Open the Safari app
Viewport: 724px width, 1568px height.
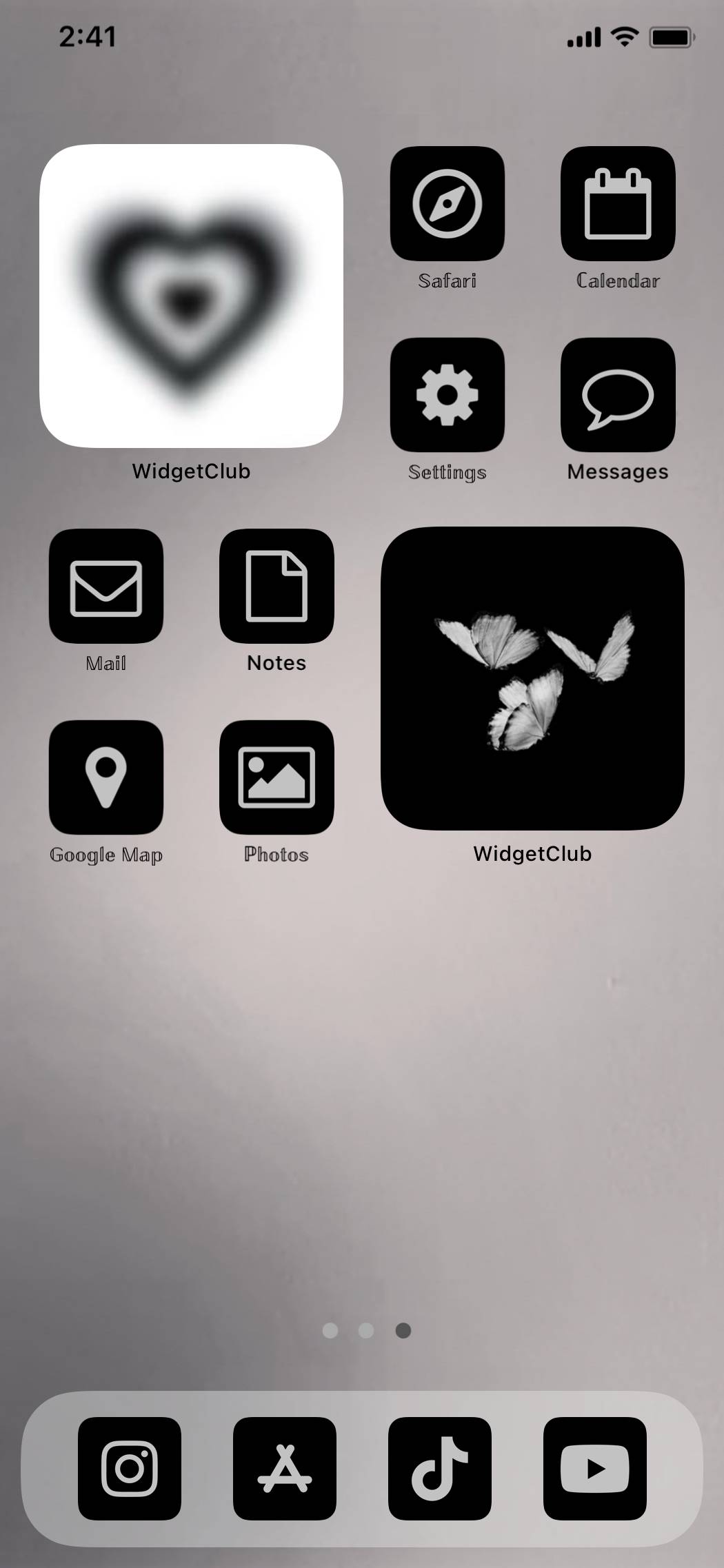[447, 203]
